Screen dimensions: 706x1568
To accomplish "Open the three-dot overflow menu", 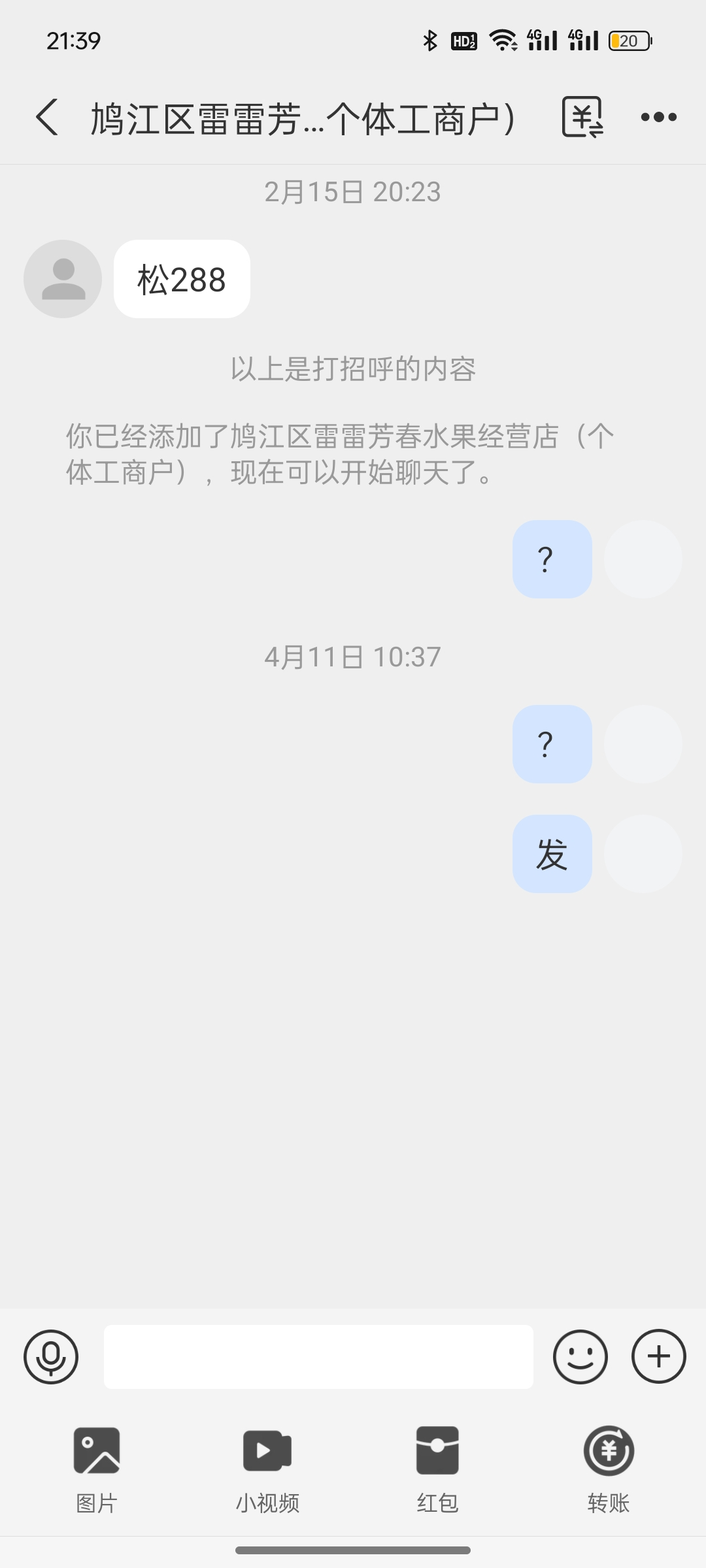I will pos(658,118).
